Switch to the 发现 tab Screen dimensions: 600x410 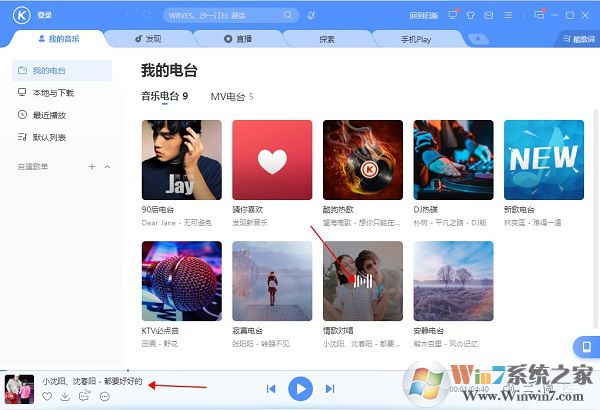tap(152, 38)
